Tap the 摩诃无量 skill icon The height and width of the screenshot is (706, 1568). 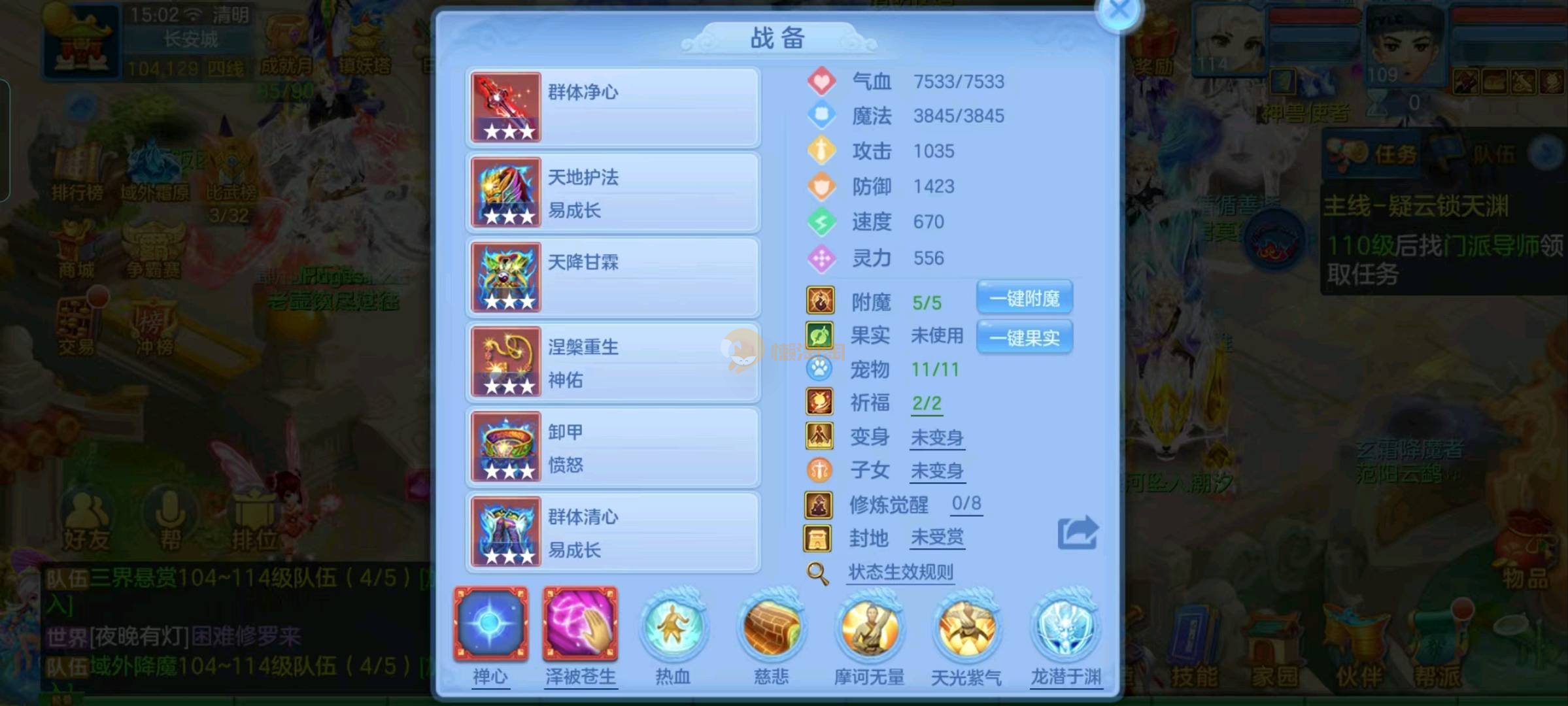[869, 629]
